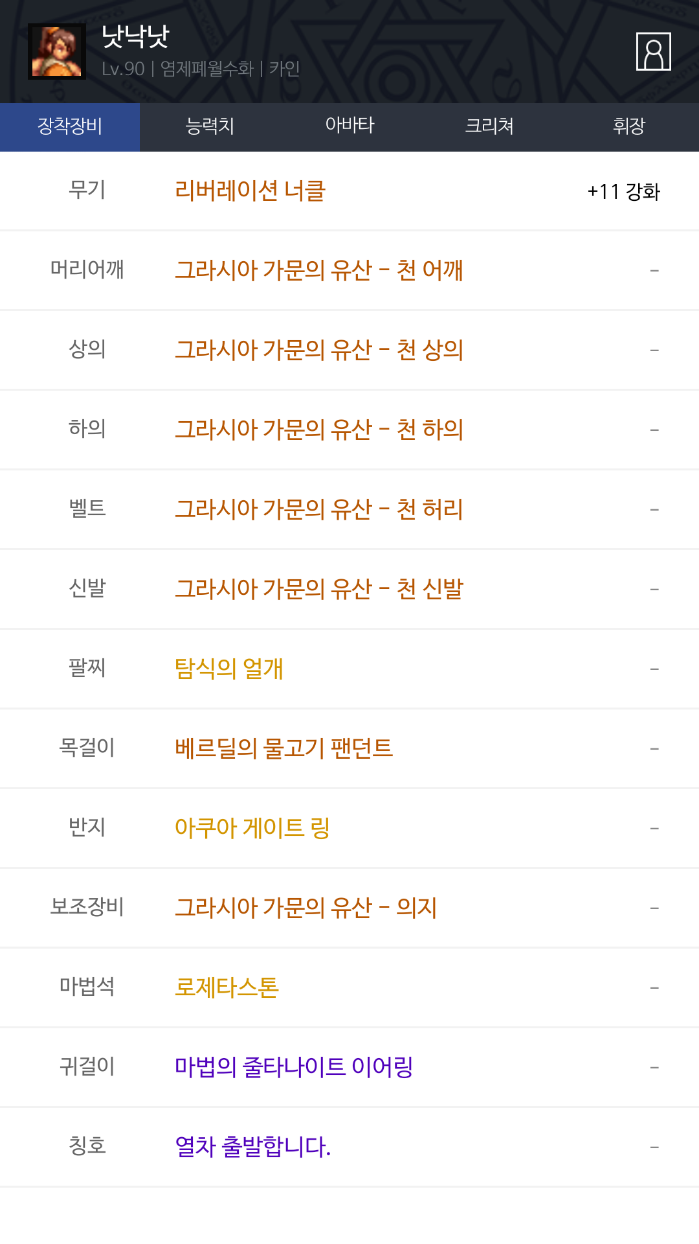
Task: Open weapon item 리버레이션 너클
Action: pos(250,191)
